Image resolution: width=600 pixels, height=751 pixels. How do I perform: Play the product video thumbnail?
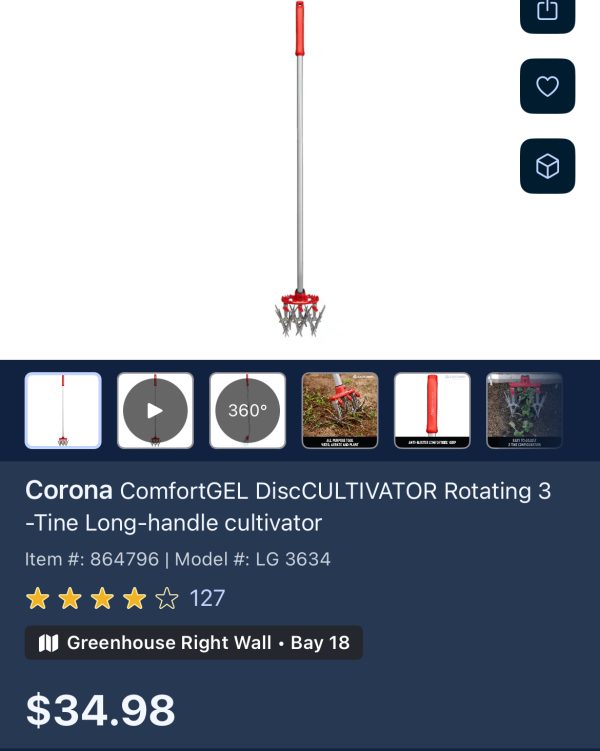pyautogui.click(x=155, y=410)
